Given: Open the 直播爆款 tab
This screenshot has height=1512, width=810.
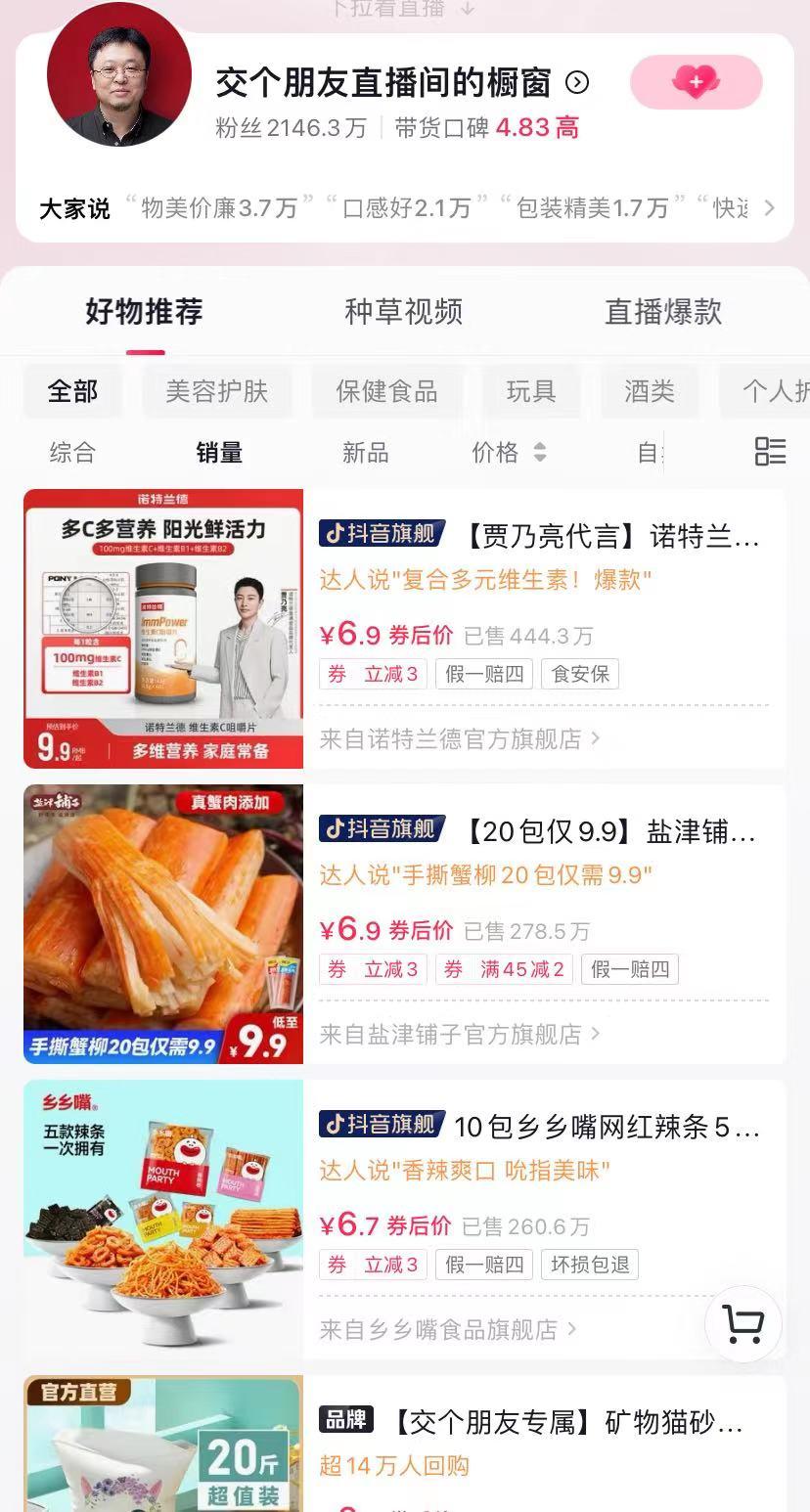Looking at the screenshot, I should [661, 311].
